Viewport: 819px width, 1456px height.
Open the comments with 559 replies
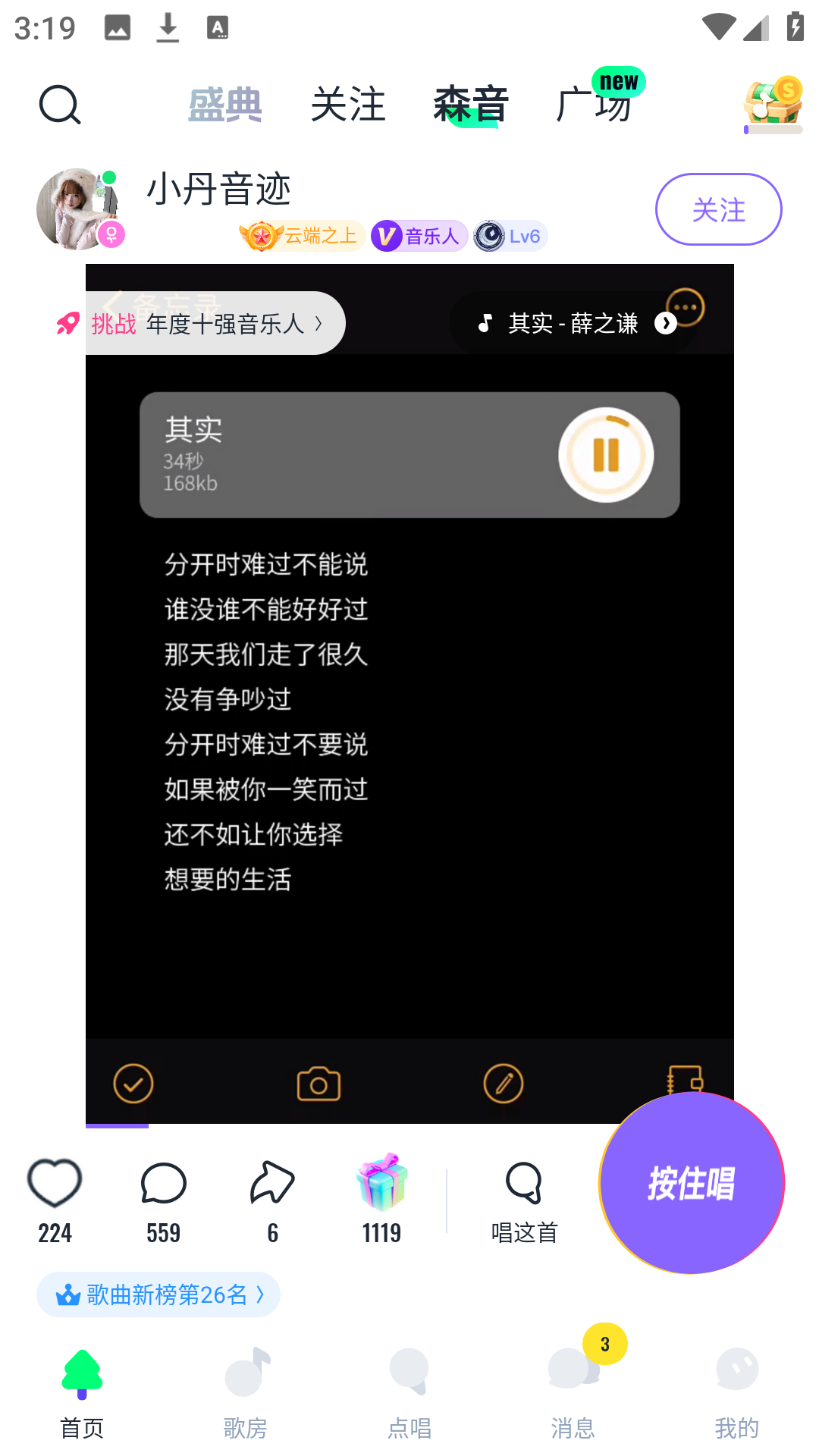[163, 1185]
